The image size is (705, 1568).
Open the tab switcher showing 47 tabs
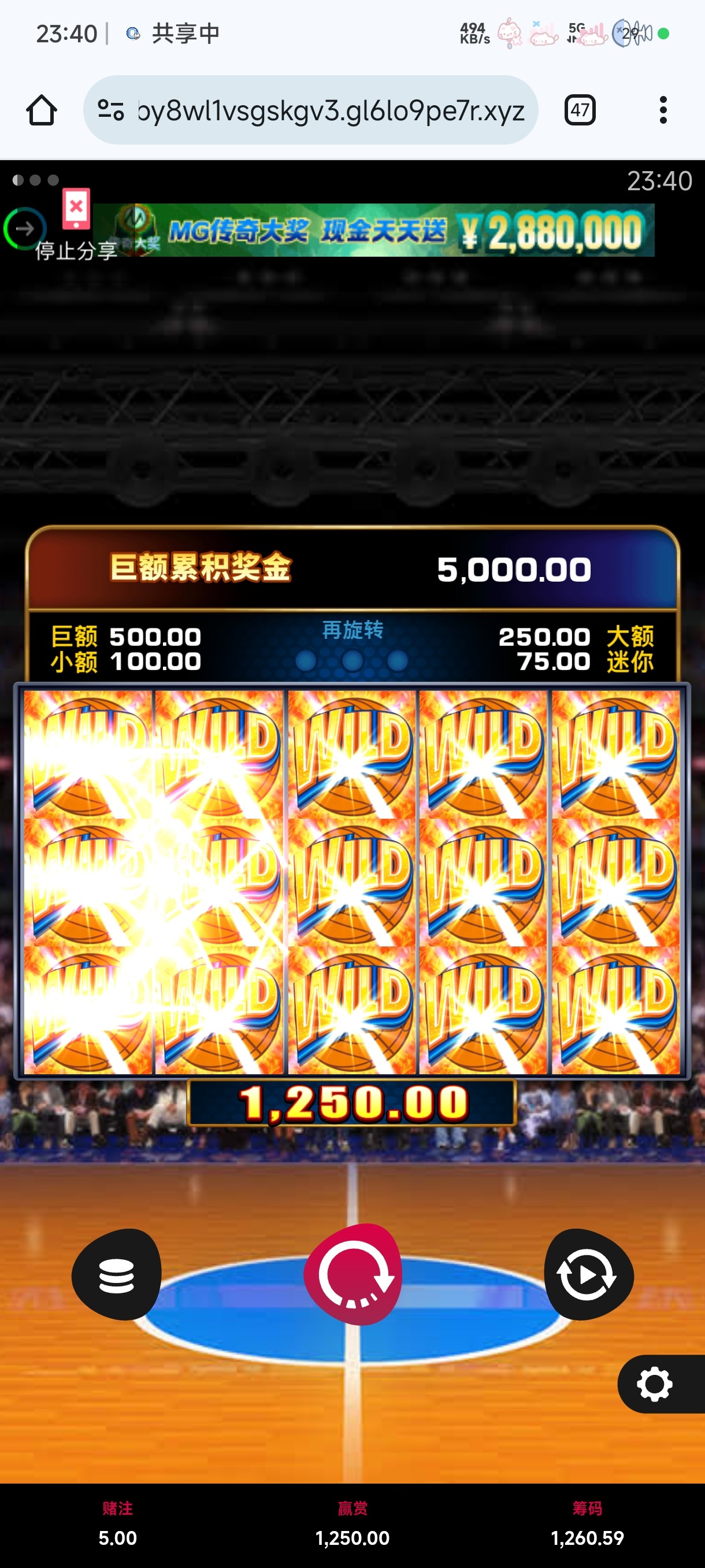pyautogui.click(x=579, y=111)
